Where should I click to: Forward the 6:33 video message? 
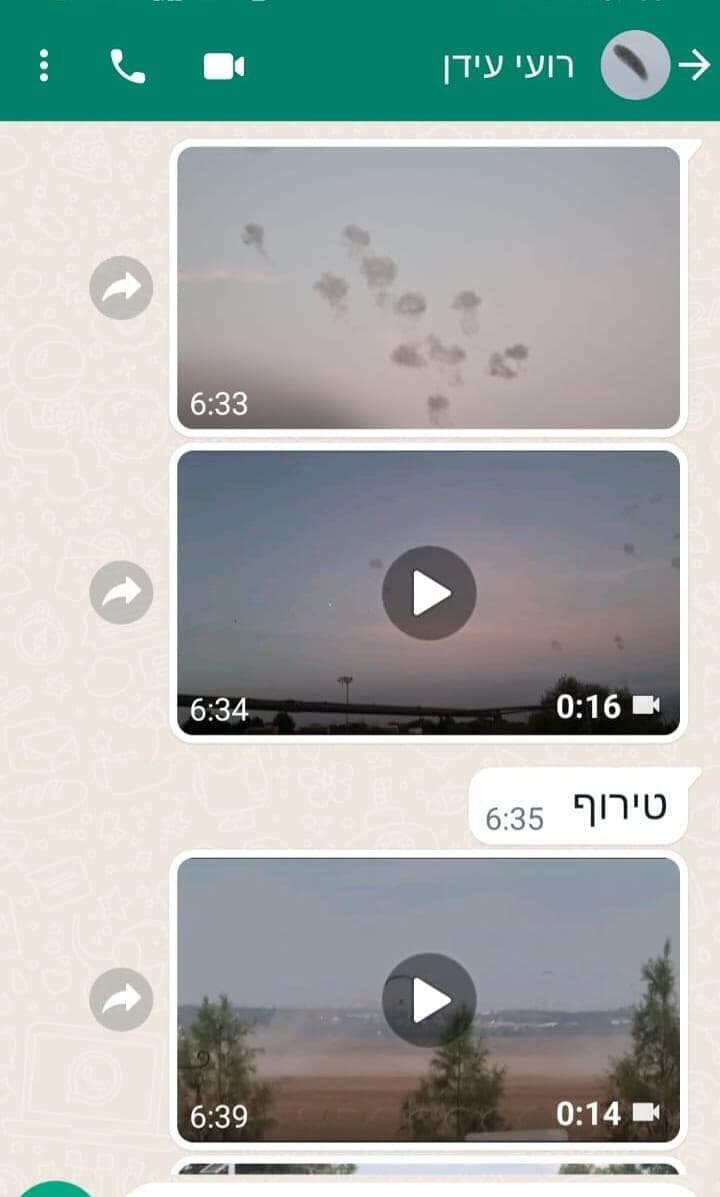pos(122,287)
